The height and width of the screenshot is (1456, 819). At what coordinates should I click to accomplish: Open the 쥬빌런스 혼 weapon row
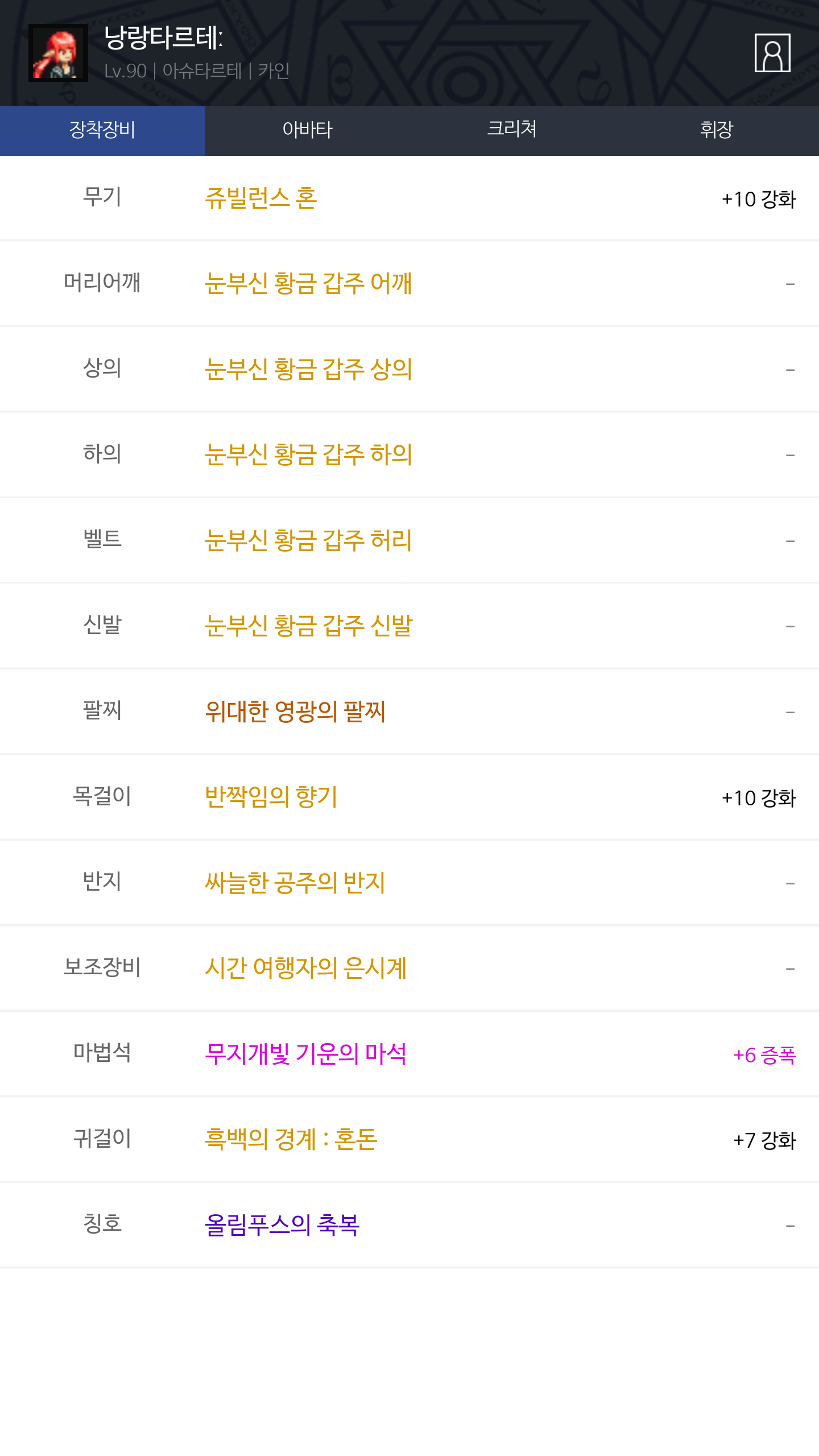tap(261, 198)
